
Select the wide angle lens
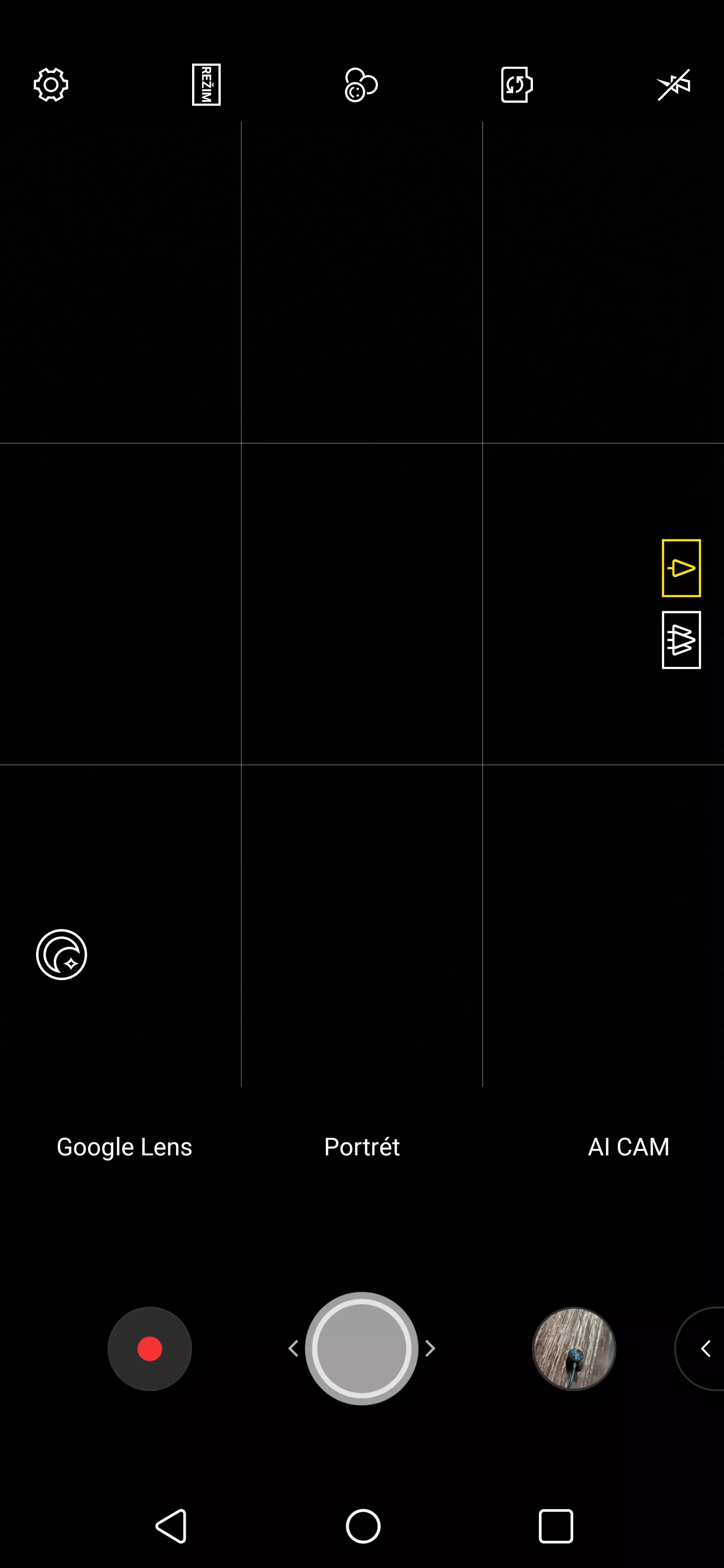tap(681, 640)
